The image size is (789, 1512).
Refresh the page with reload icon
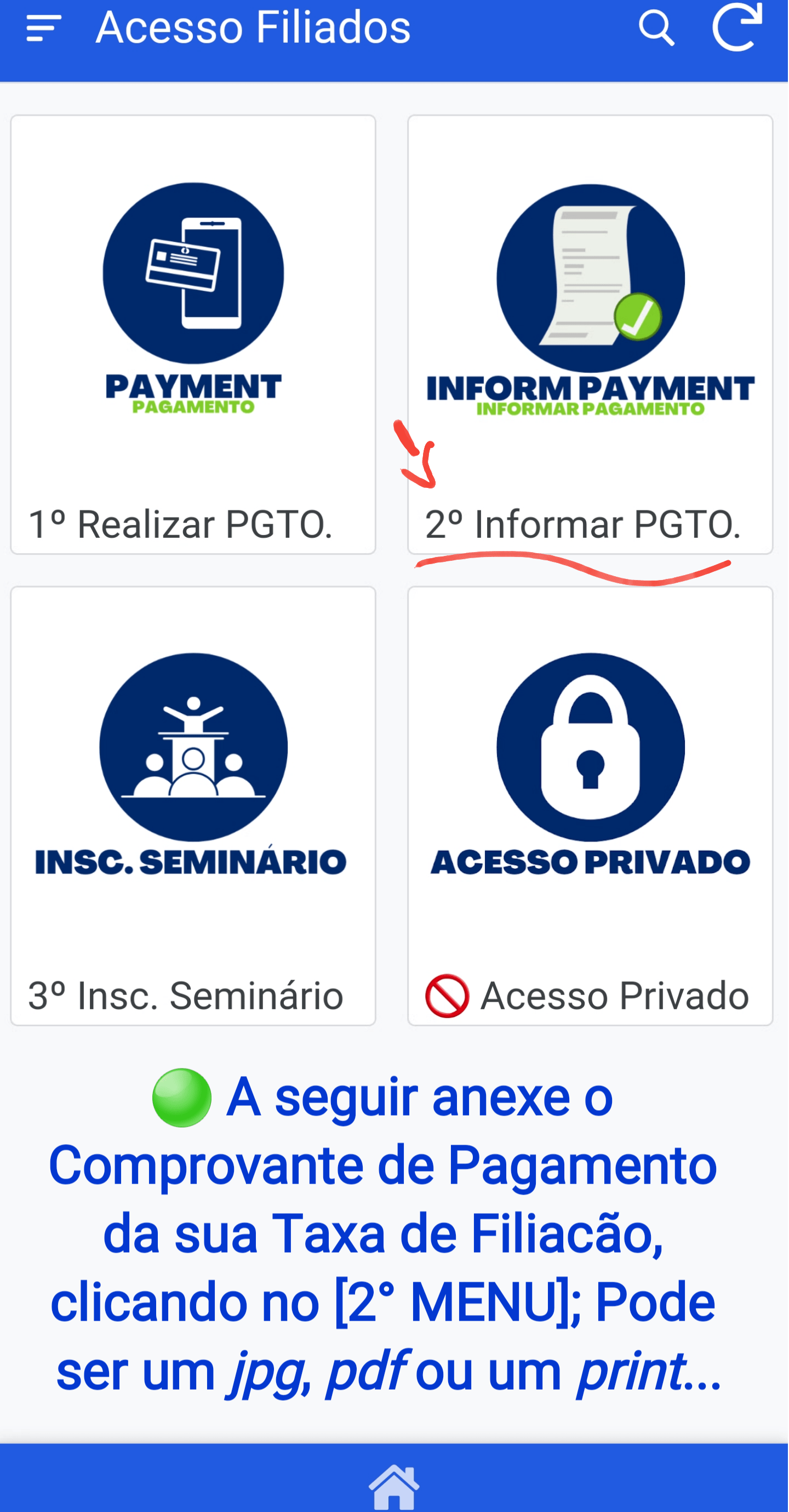point(737,26)
